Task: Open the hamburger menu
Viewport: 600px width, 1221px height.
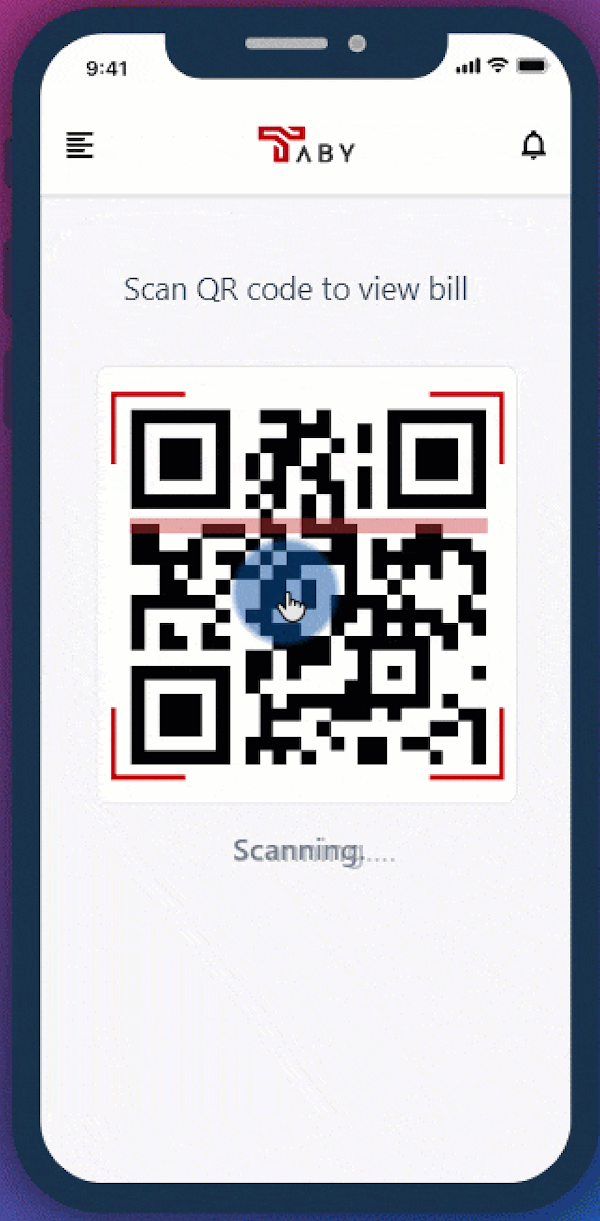Action: click(80, 146)
